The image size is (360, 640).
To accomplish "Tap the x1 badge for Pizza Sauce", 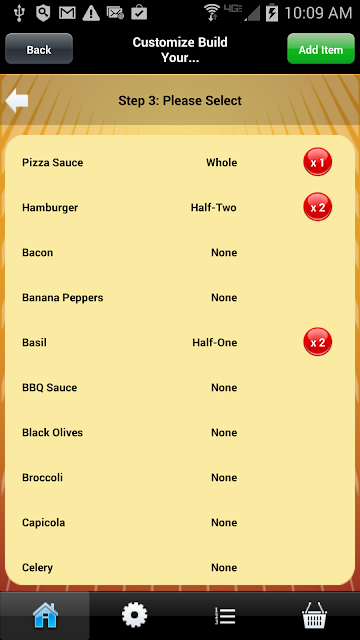I will 318,162.
